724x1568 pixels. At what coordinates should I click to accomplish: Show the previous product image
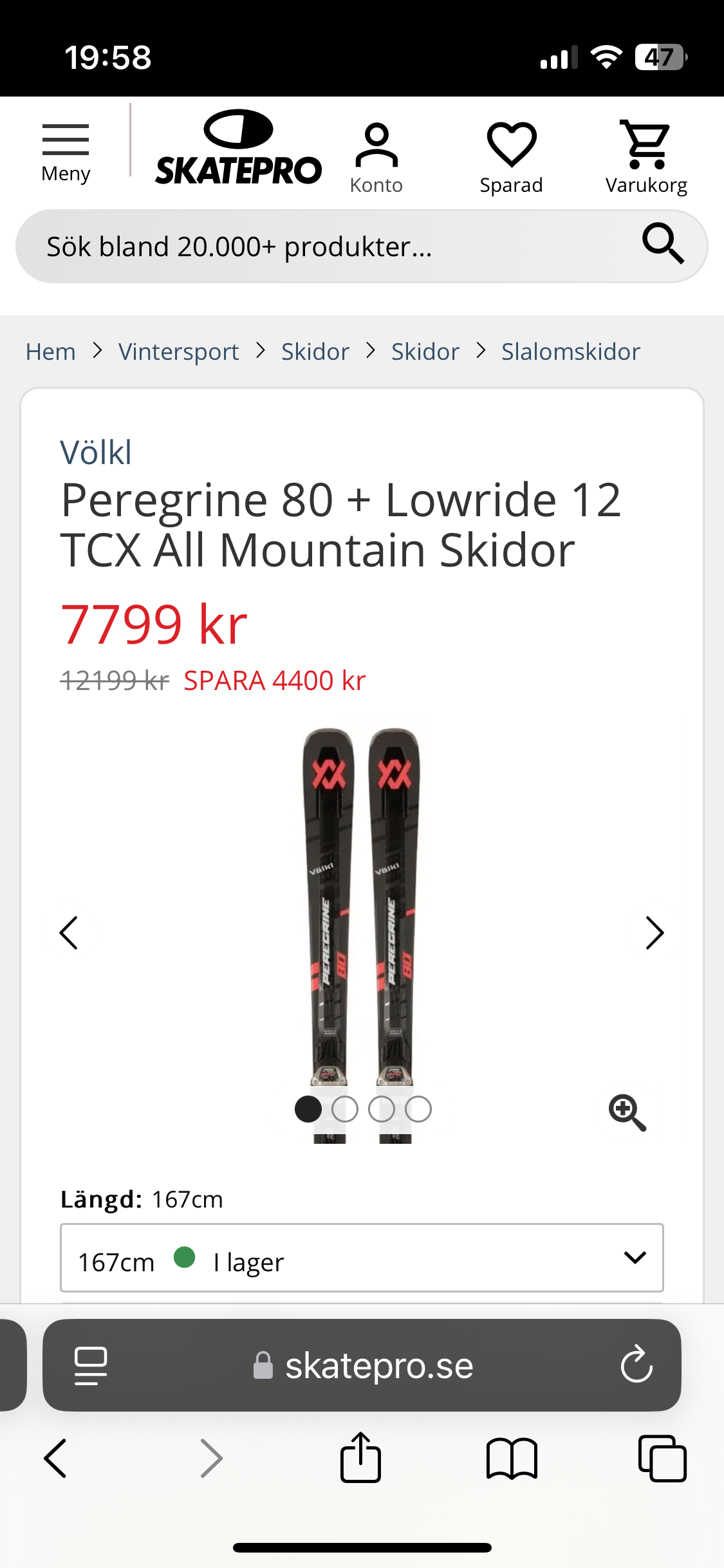coord(69,933)
